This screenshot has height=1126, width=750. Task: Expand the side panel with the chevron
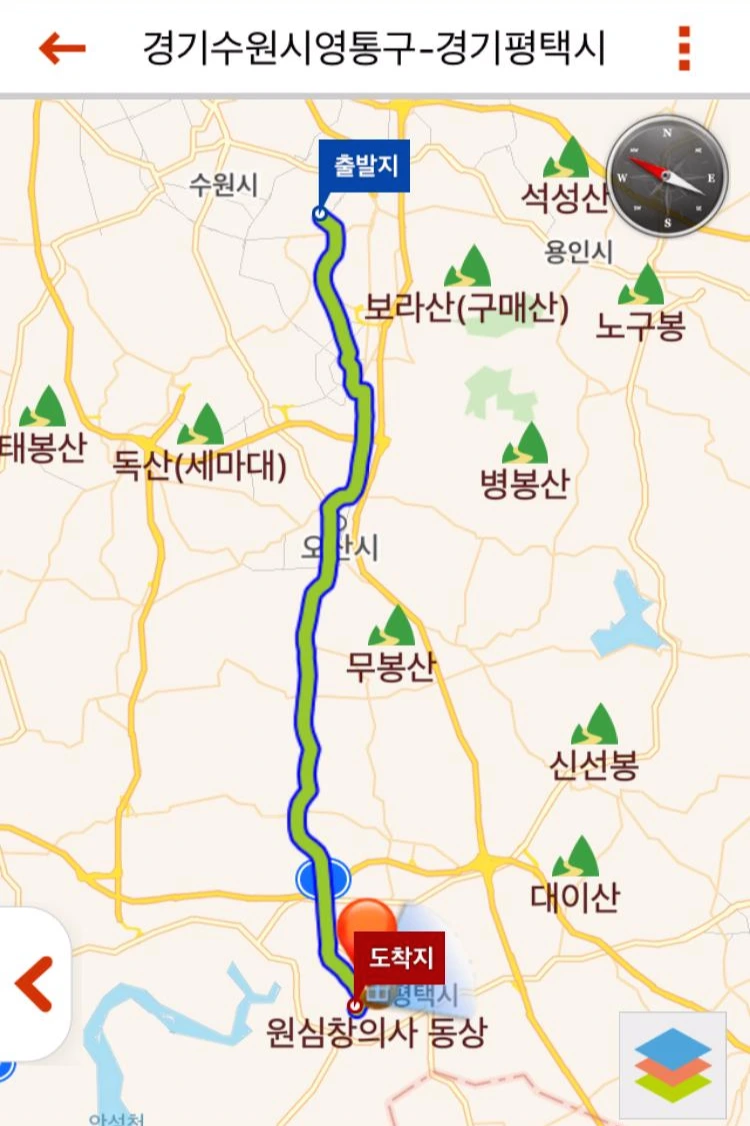pyautogui.click(x=34, y=984)
